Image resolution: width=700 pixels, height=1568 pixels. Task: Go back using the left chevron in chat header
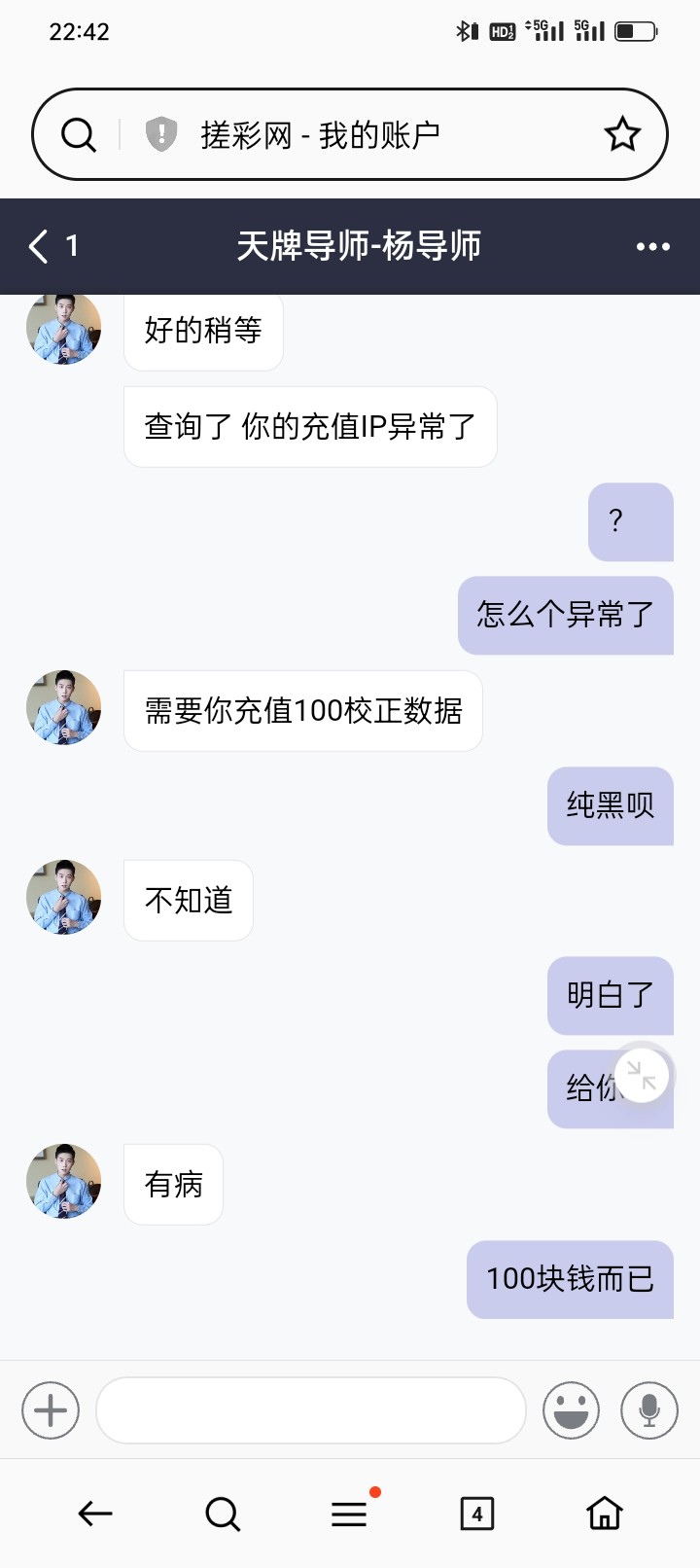tap(37, 246)
